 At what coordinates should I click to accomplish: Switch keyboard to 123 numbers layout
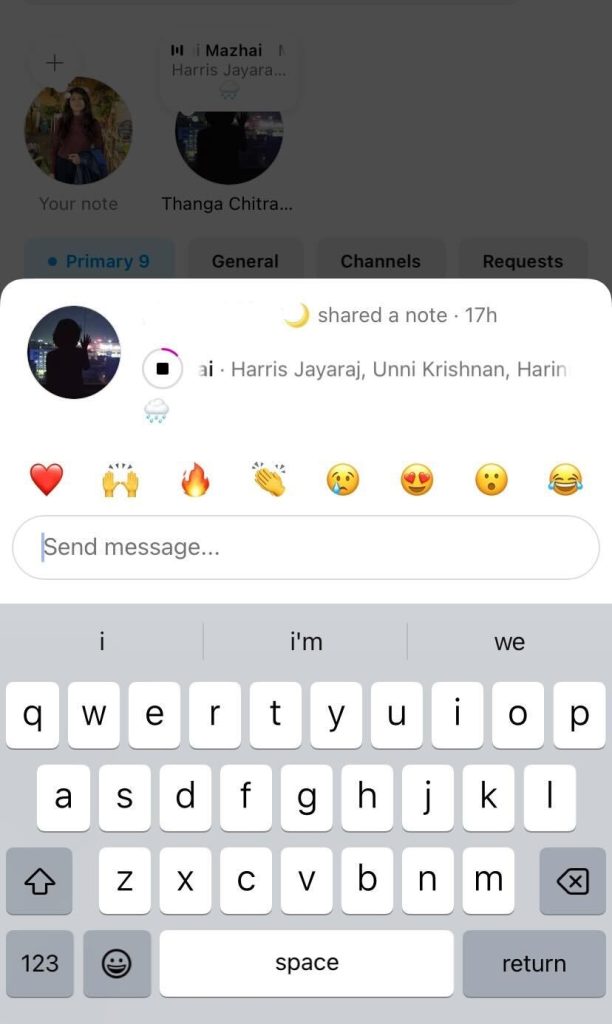coord(40,963)
